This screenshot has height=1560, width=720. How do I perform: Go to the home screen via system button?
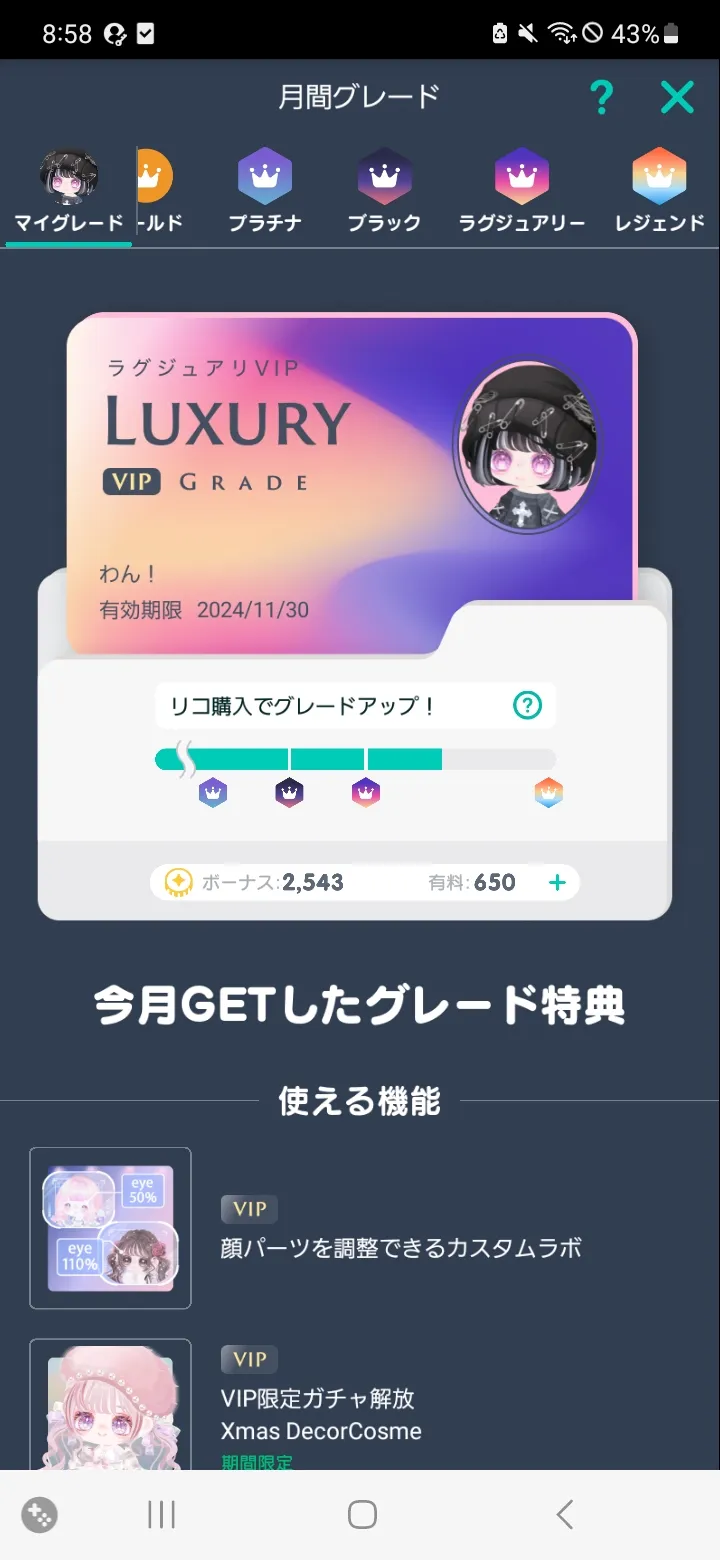tap(362, 1514)
